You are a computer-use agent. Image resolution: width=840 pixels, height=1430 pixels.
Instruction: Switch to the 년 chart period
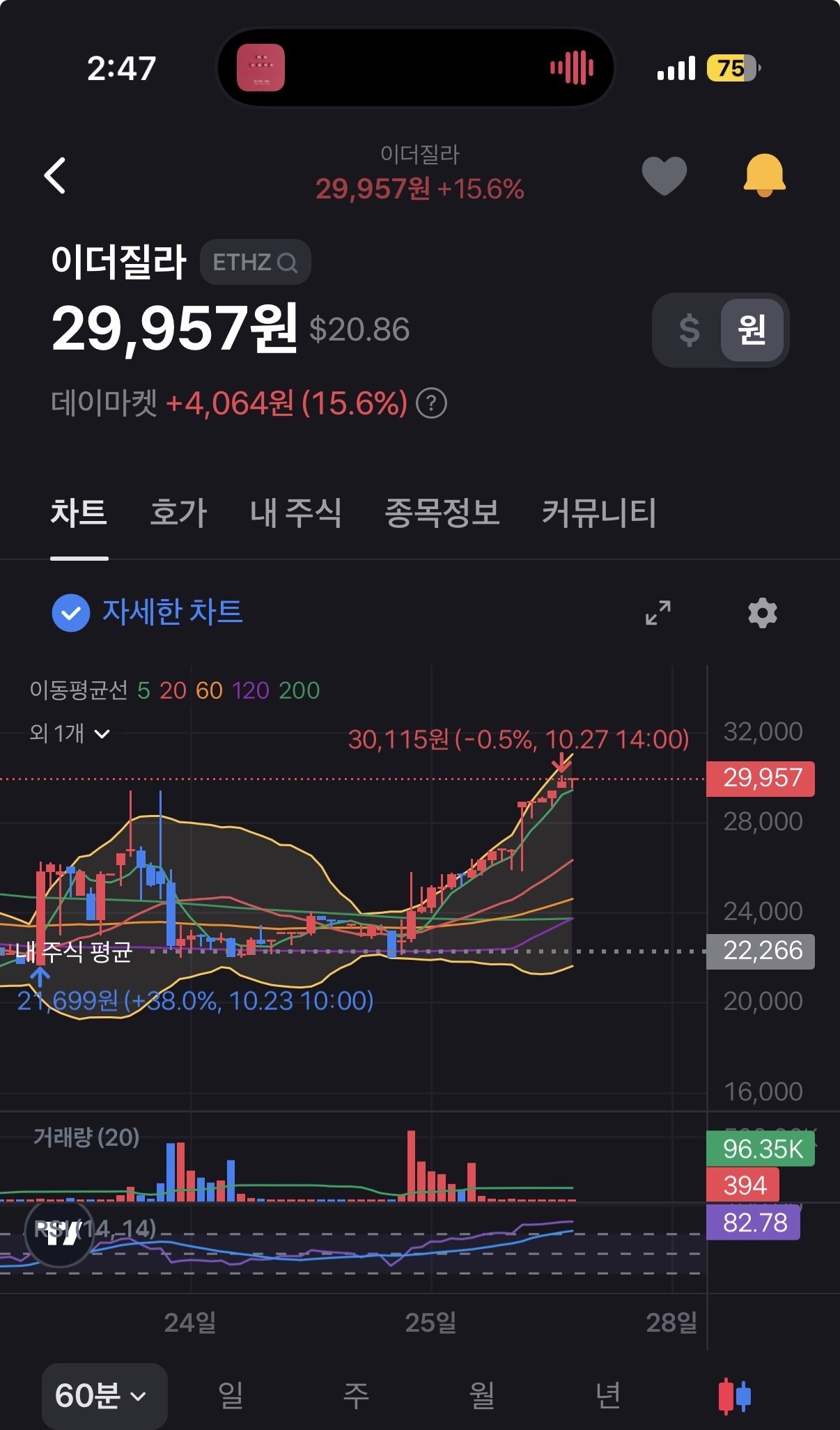(608, 1395)
